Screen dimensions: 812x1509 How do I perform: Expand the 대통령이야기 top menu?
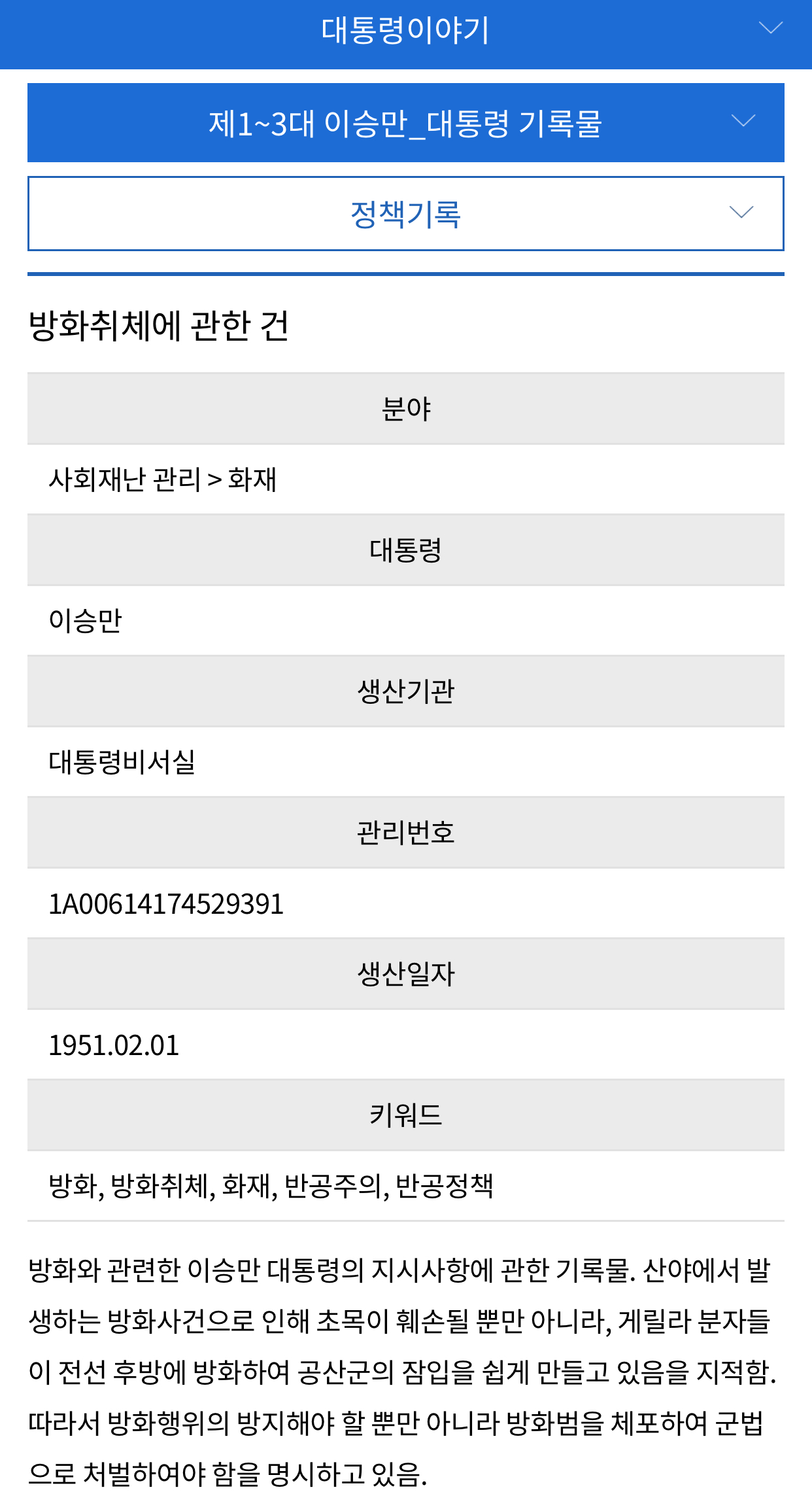point(405,33)
